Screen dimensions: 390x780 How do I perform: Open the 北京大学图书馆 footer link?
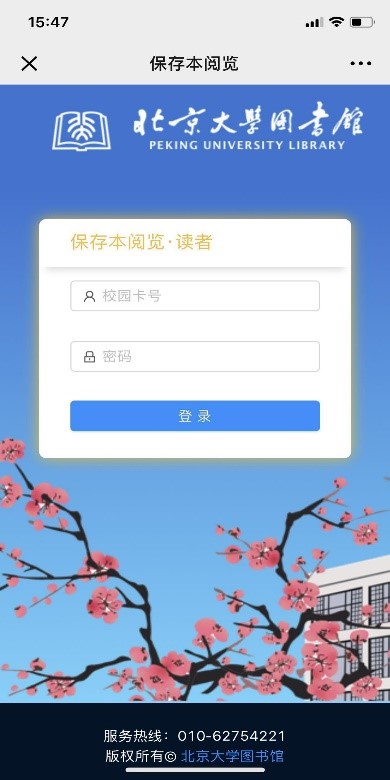pos(232,757)
